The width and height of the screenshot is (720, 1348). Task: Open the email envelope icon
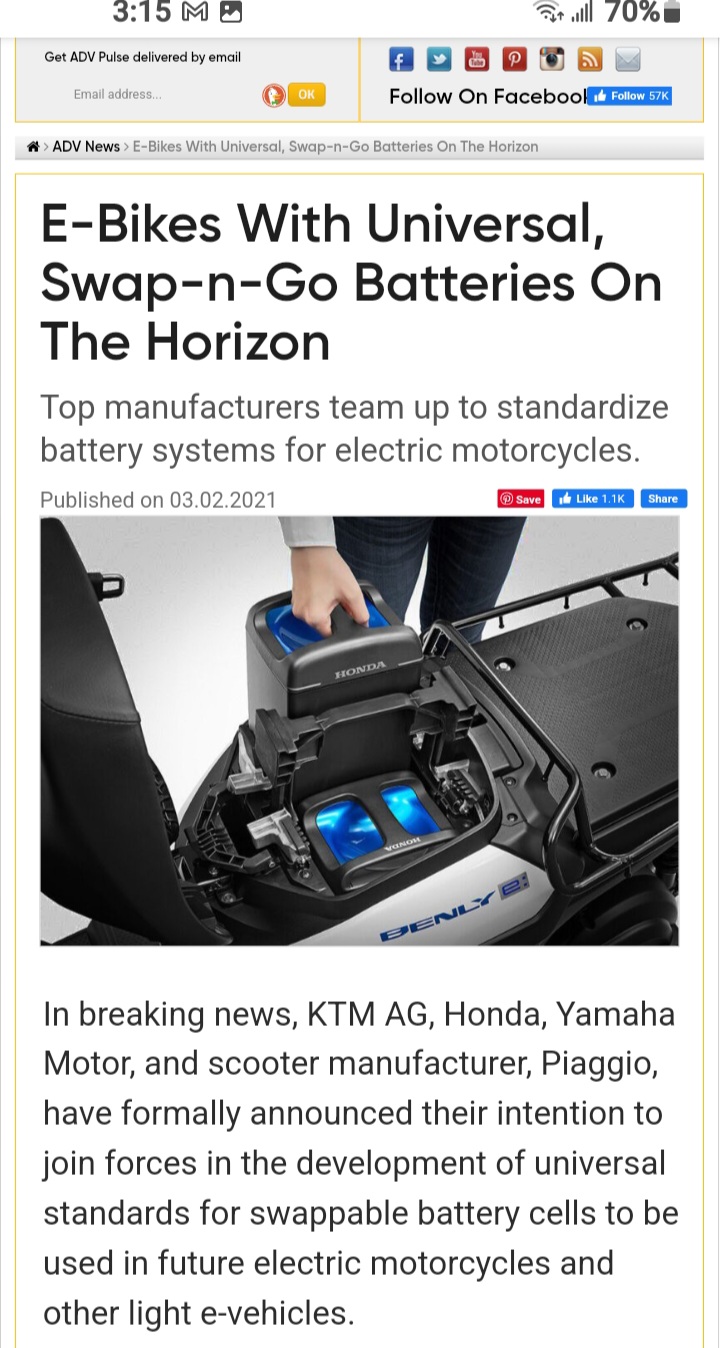[627, 60]
